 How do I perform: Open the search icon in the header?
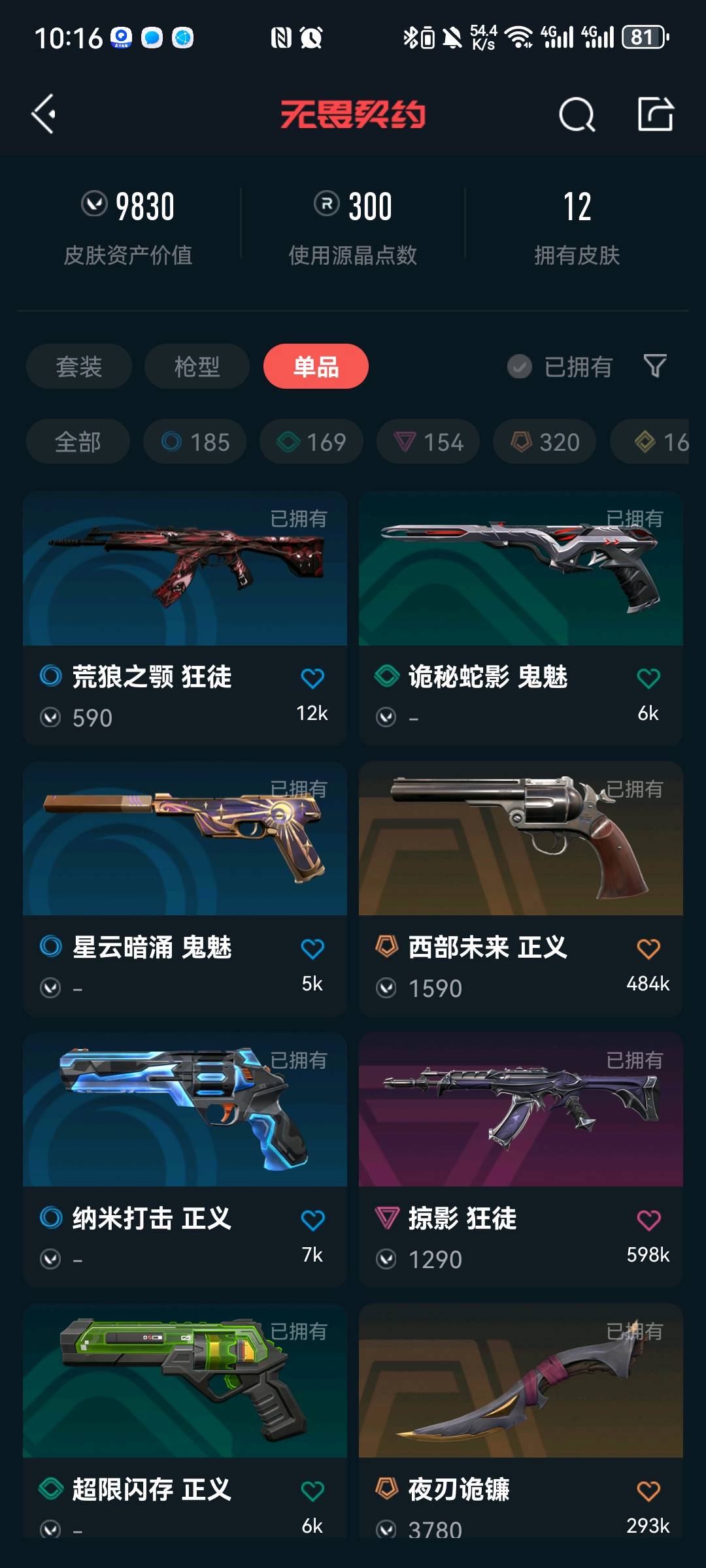(577, 114)
